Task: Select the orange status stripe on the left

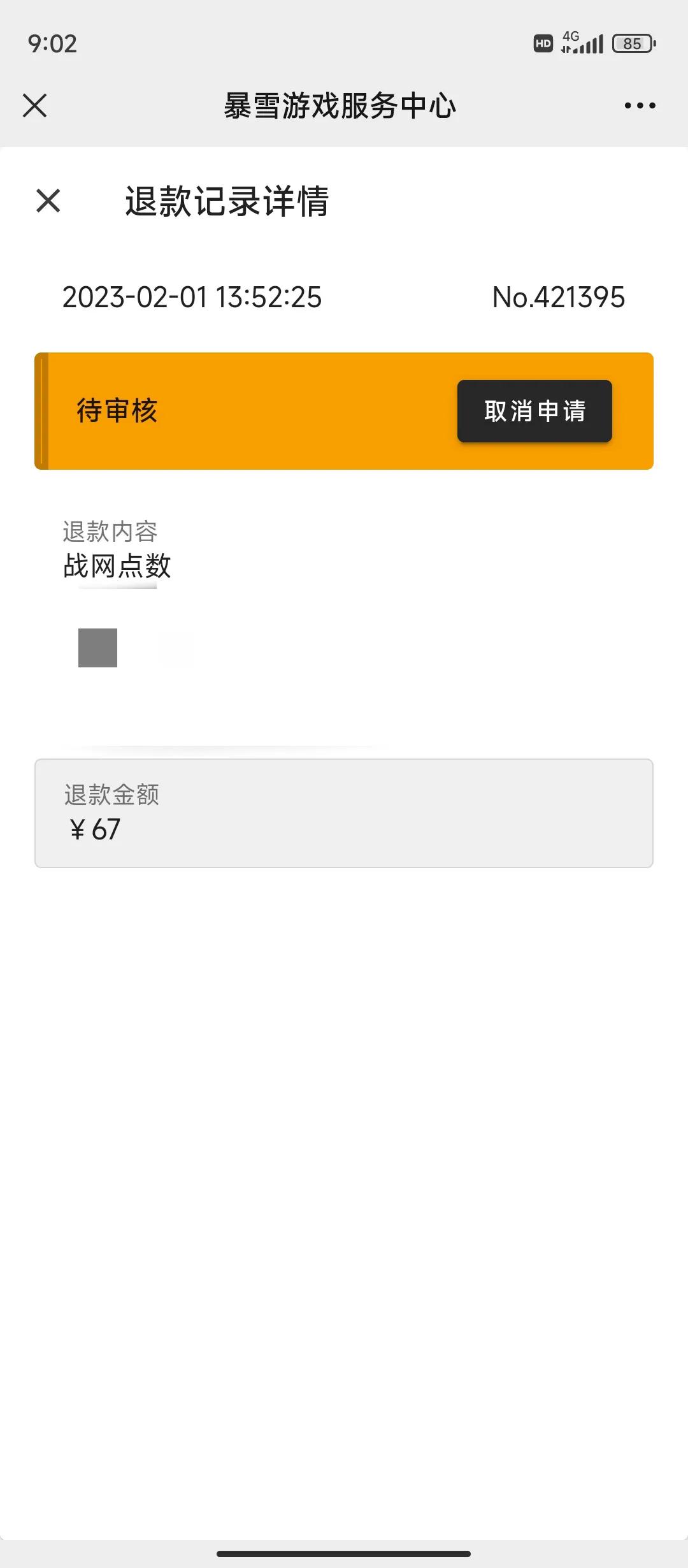Action: 41,411
